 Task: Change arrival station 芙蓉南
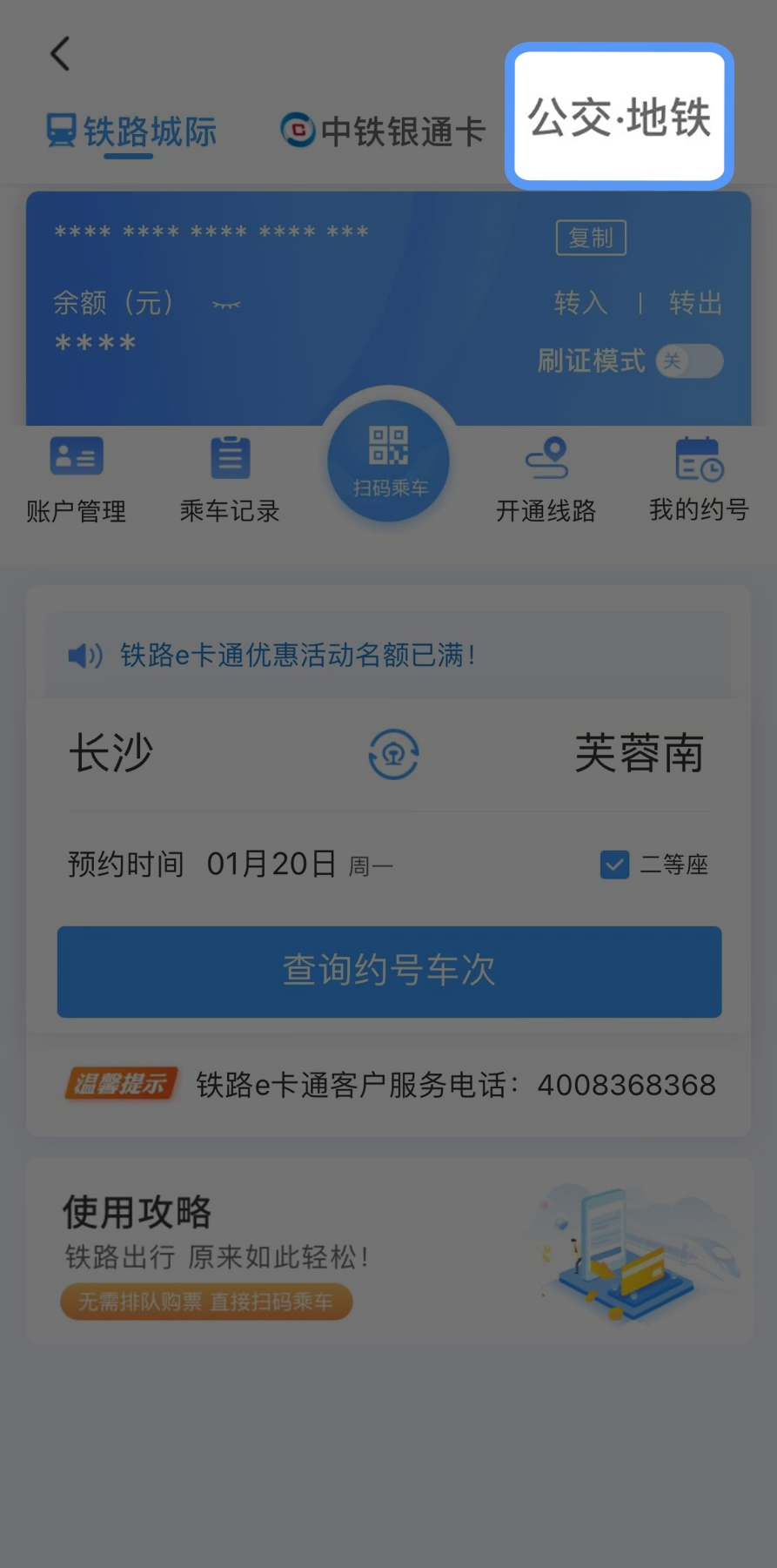[x=639, y=753]
